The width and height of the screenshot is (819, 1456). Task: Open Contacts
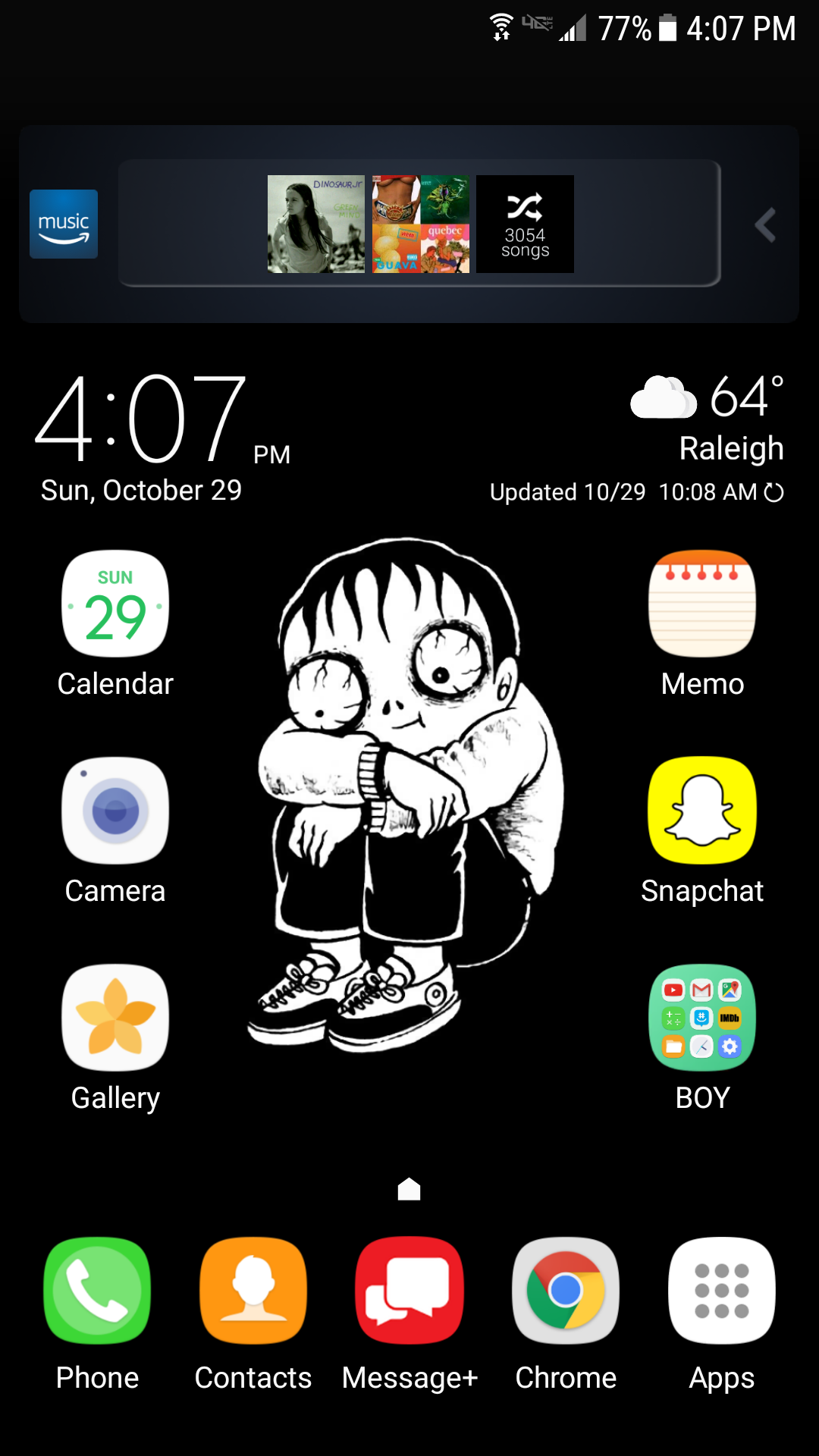(x=253, y=1291)
